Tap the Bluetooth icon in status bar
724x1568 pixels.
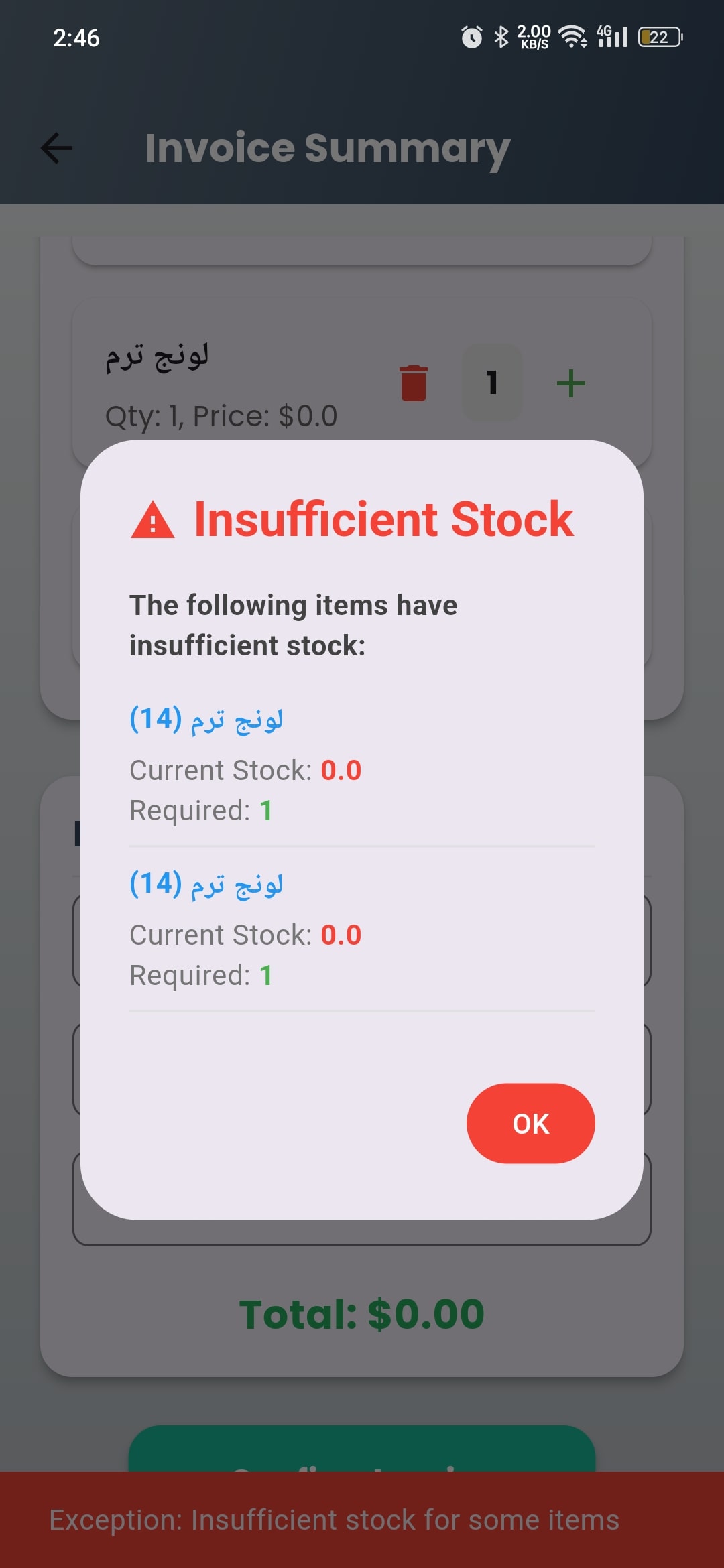[500, 37]
